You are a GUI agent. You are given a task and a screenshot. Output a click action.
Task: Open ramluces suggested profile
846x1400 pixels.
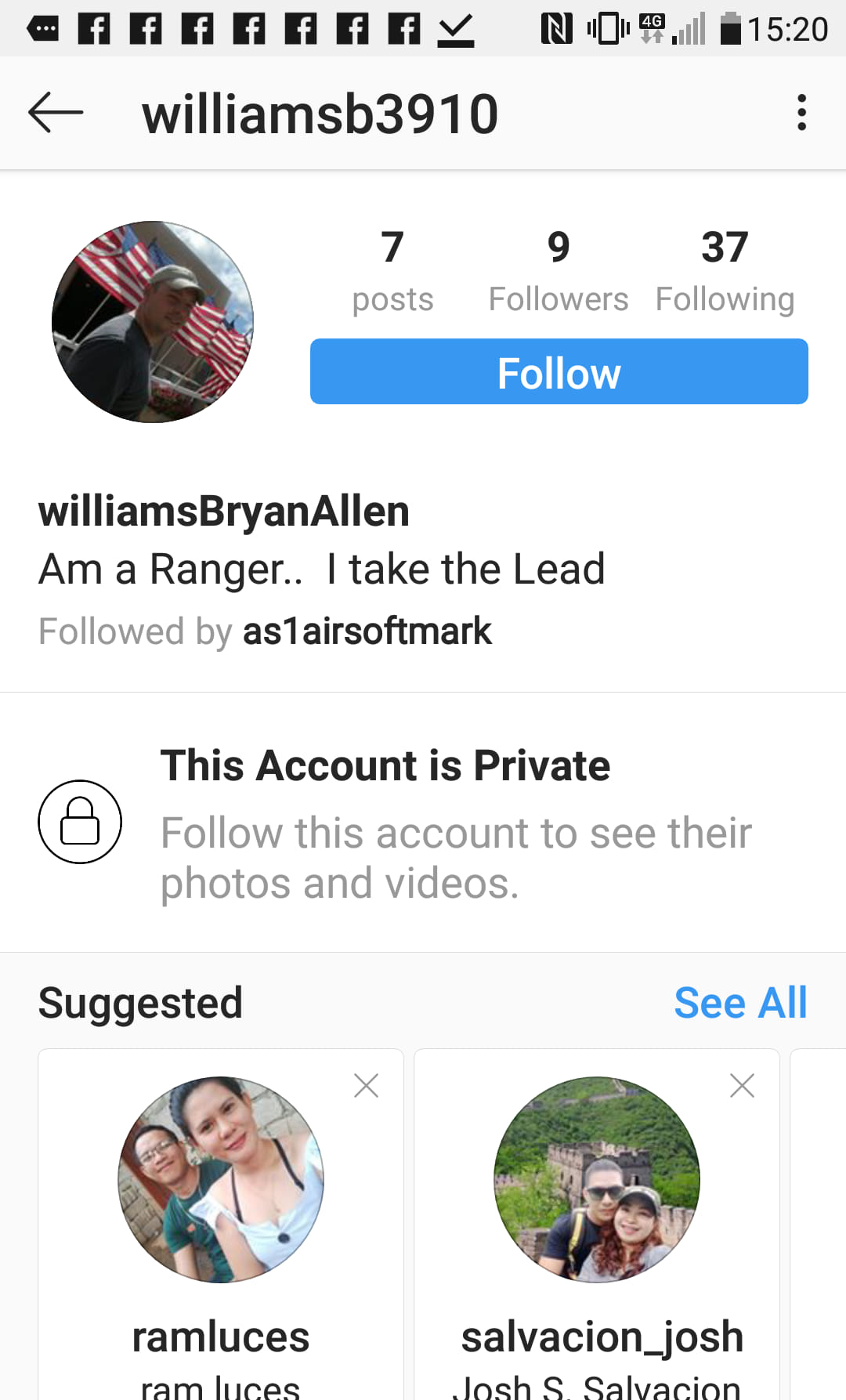(x=221, y=1180)
